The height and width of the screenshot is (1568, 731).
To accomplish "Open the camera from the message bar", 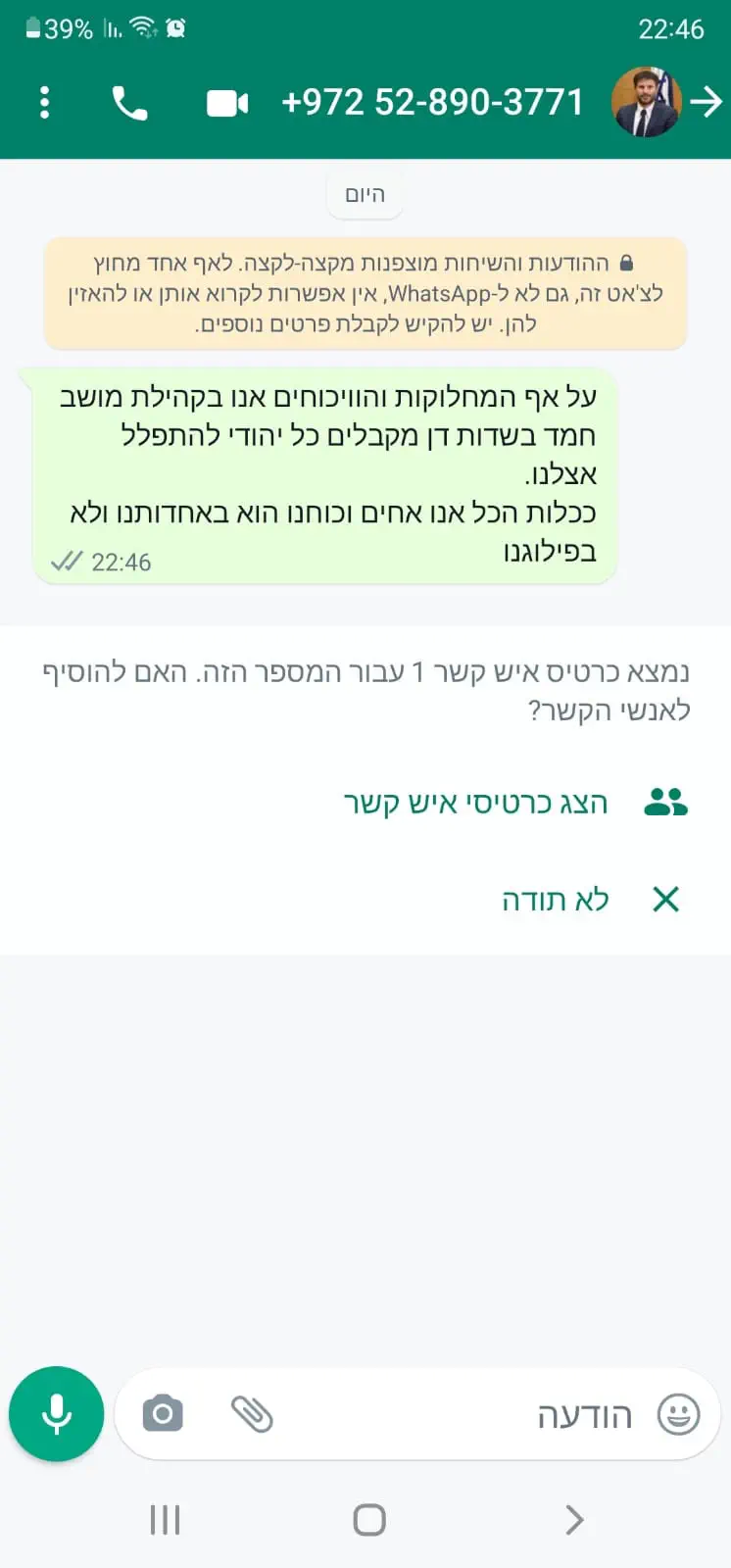I will click(163, 1413).
